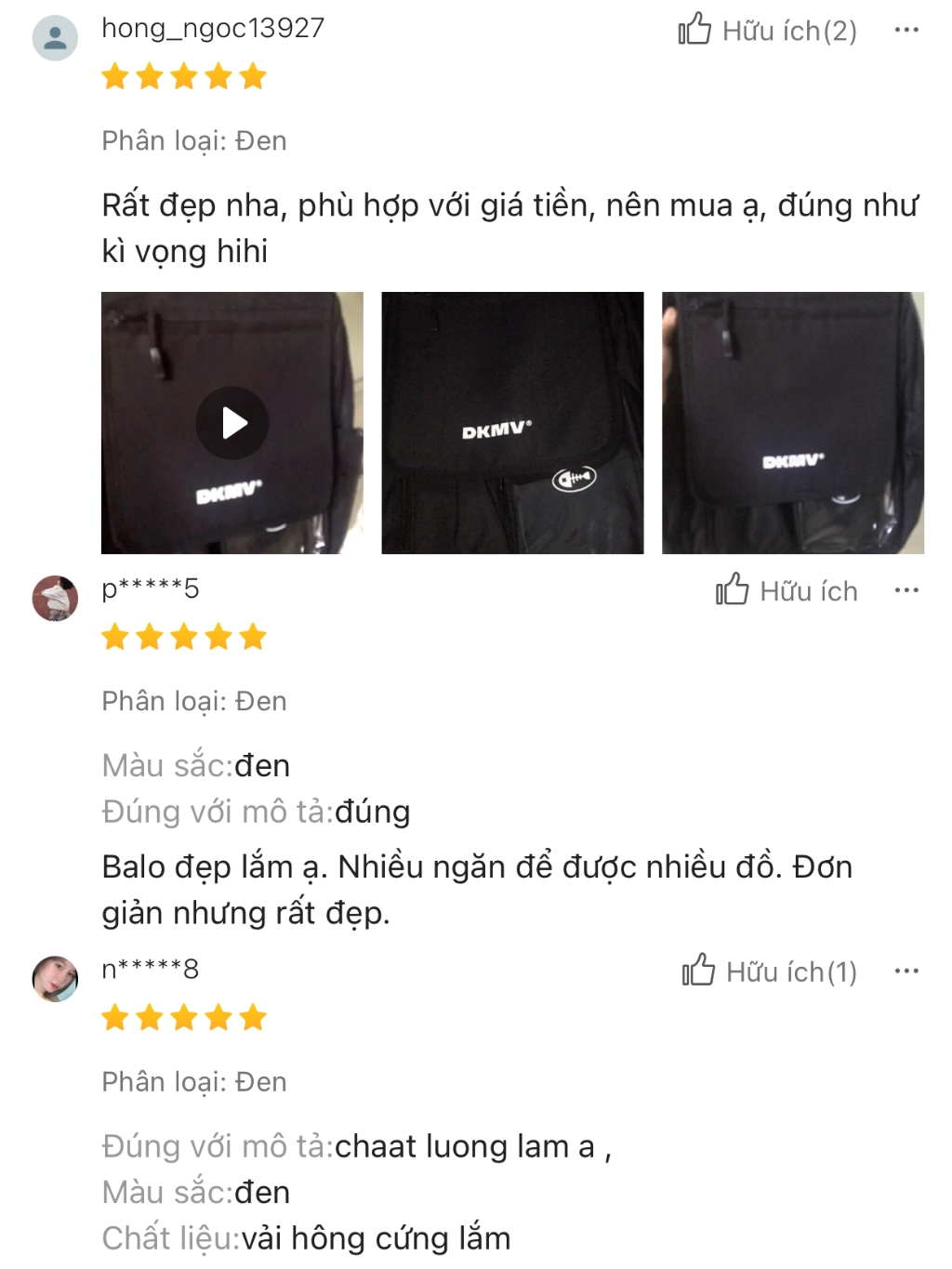Open hong_ngoc13927's profile avatar

click(x=55, y=38)
